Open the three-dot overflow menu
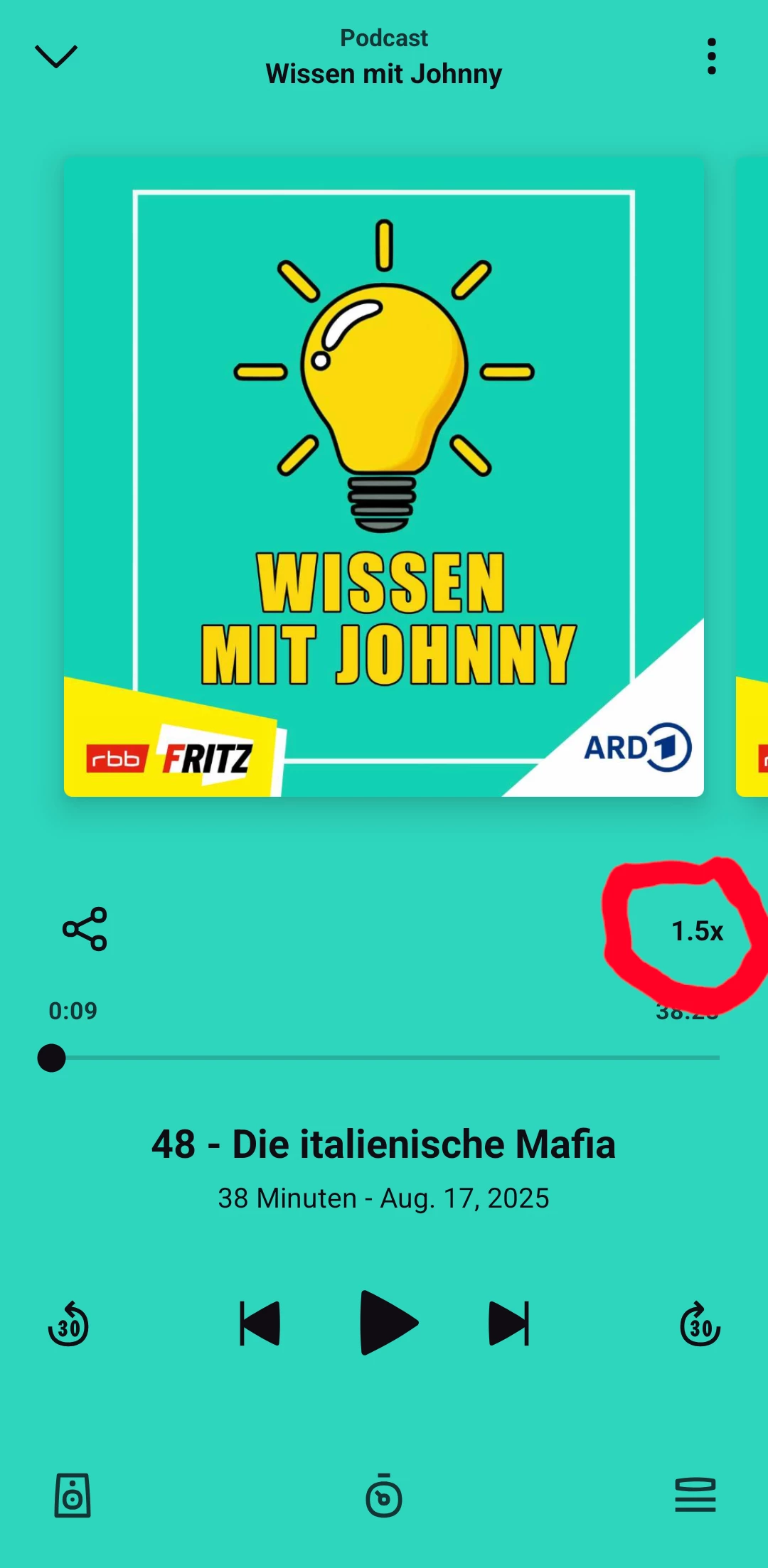The height and width of the screenshot is (1568, 768). tap(711, 57)
